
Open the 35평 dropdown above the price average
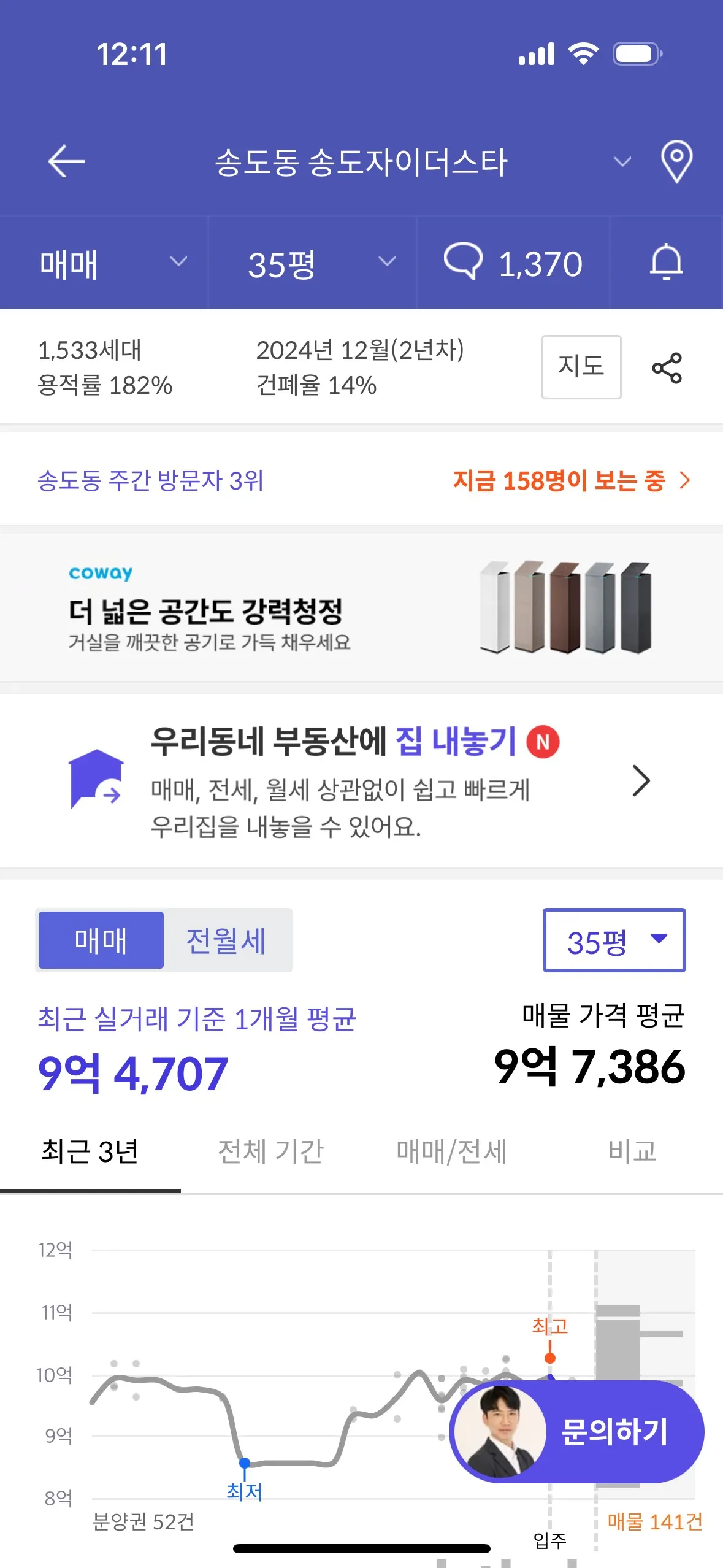[614, 940]
